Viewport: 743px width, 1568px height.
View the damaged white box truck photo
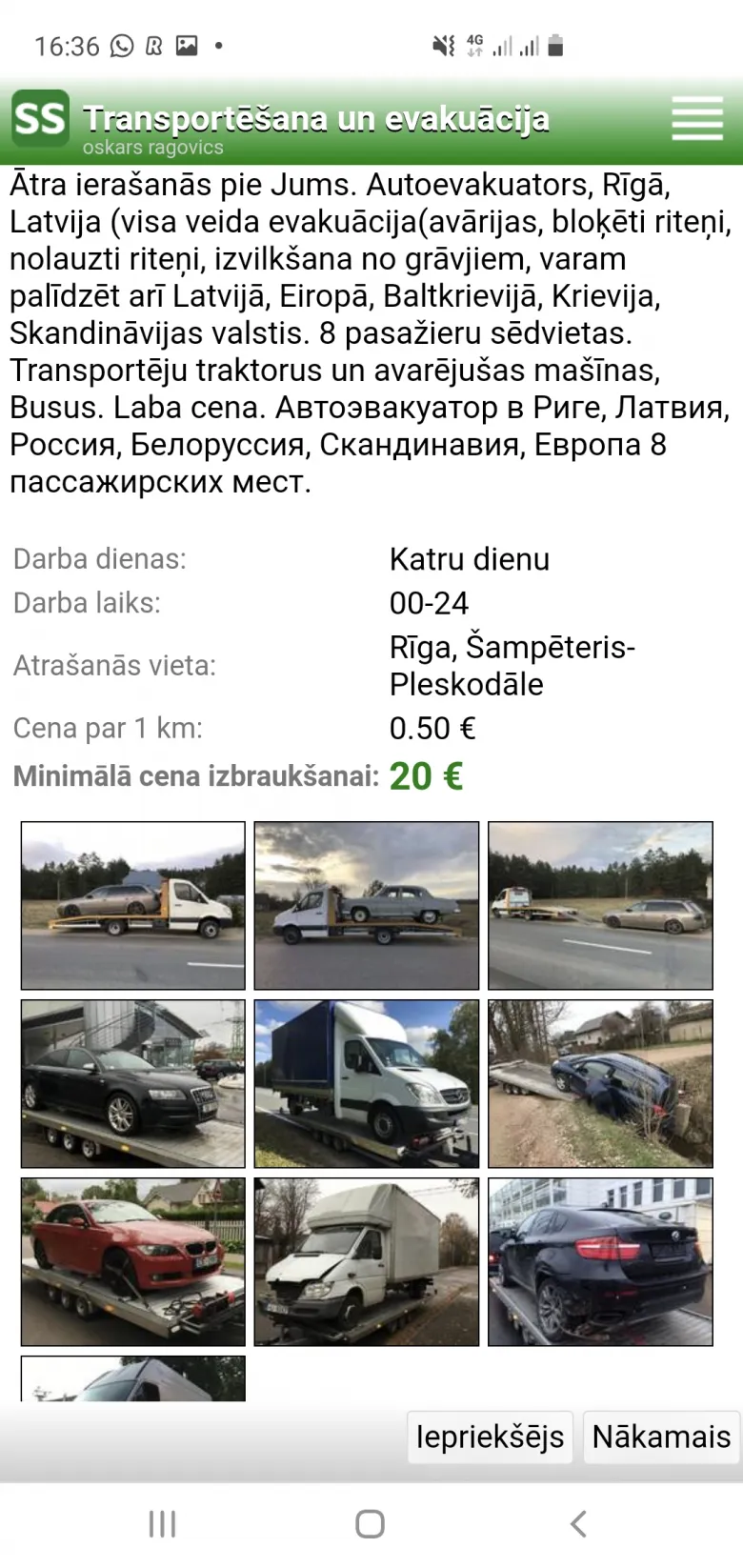coord(367,1262)
